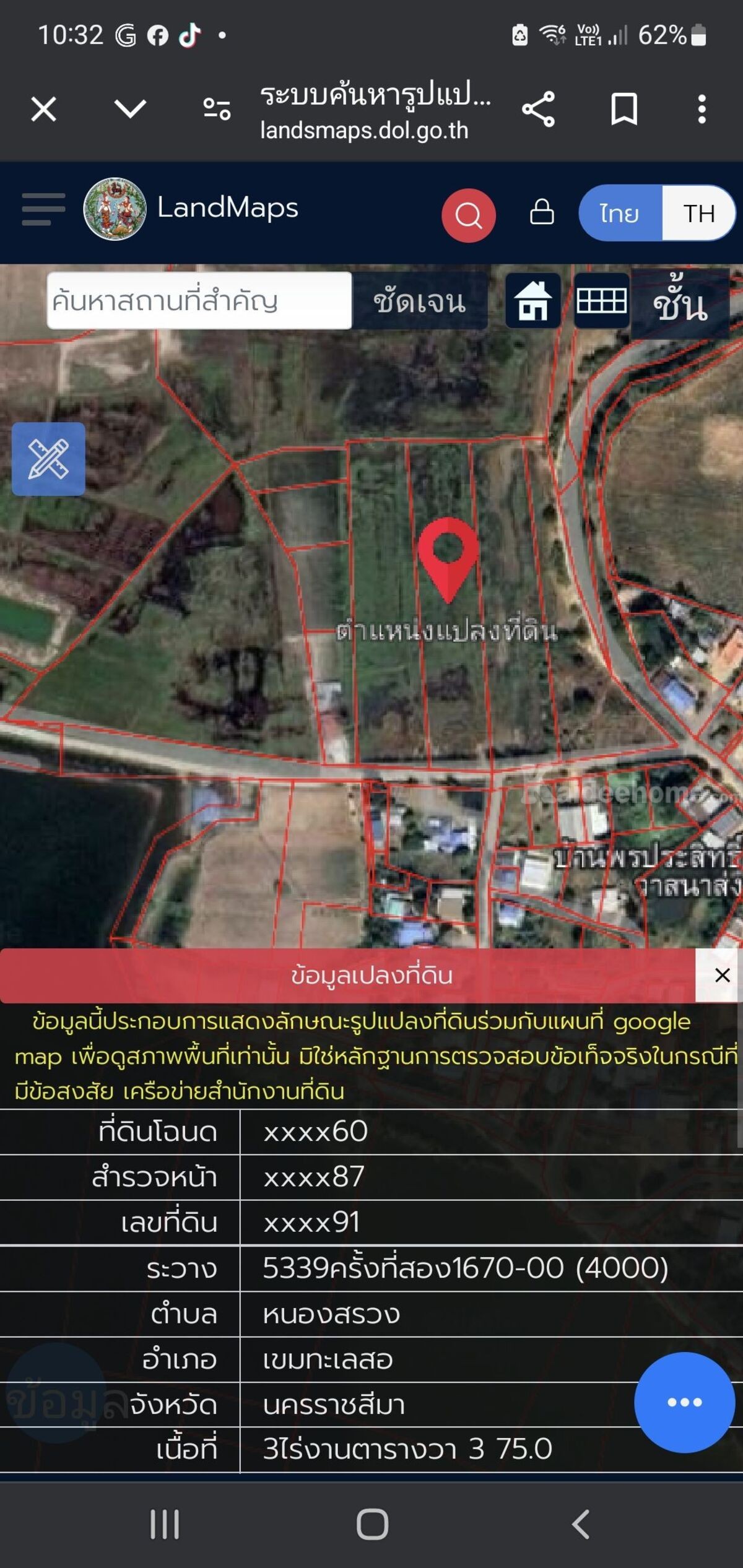This screenshot has height=1568, width=743.
Task: Close the ข้อมูลแปลงที่ดิน panel
Action: 721,975
